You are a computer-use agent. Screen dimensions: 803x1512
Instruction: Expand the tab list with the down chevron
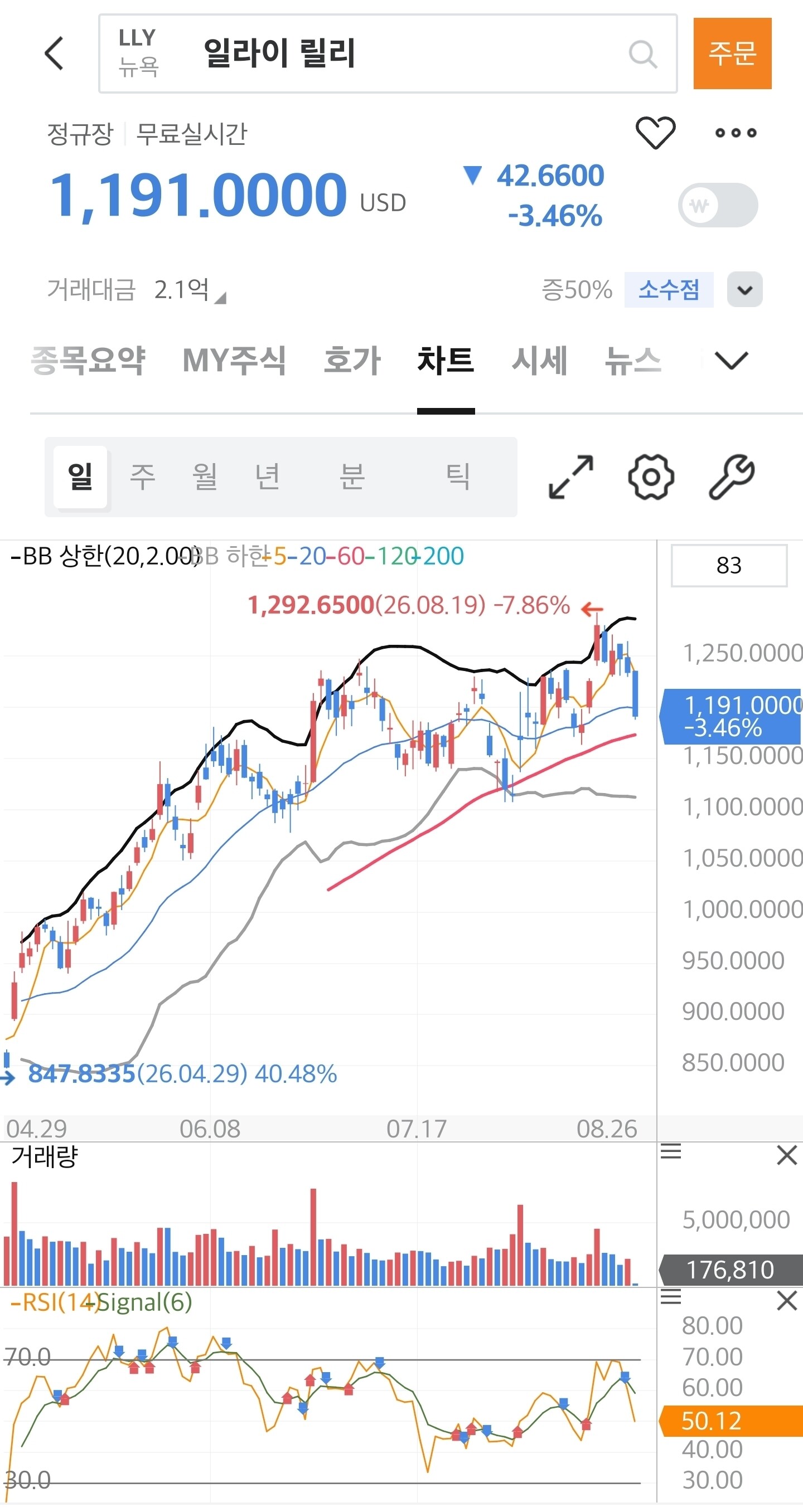[731, 360]
